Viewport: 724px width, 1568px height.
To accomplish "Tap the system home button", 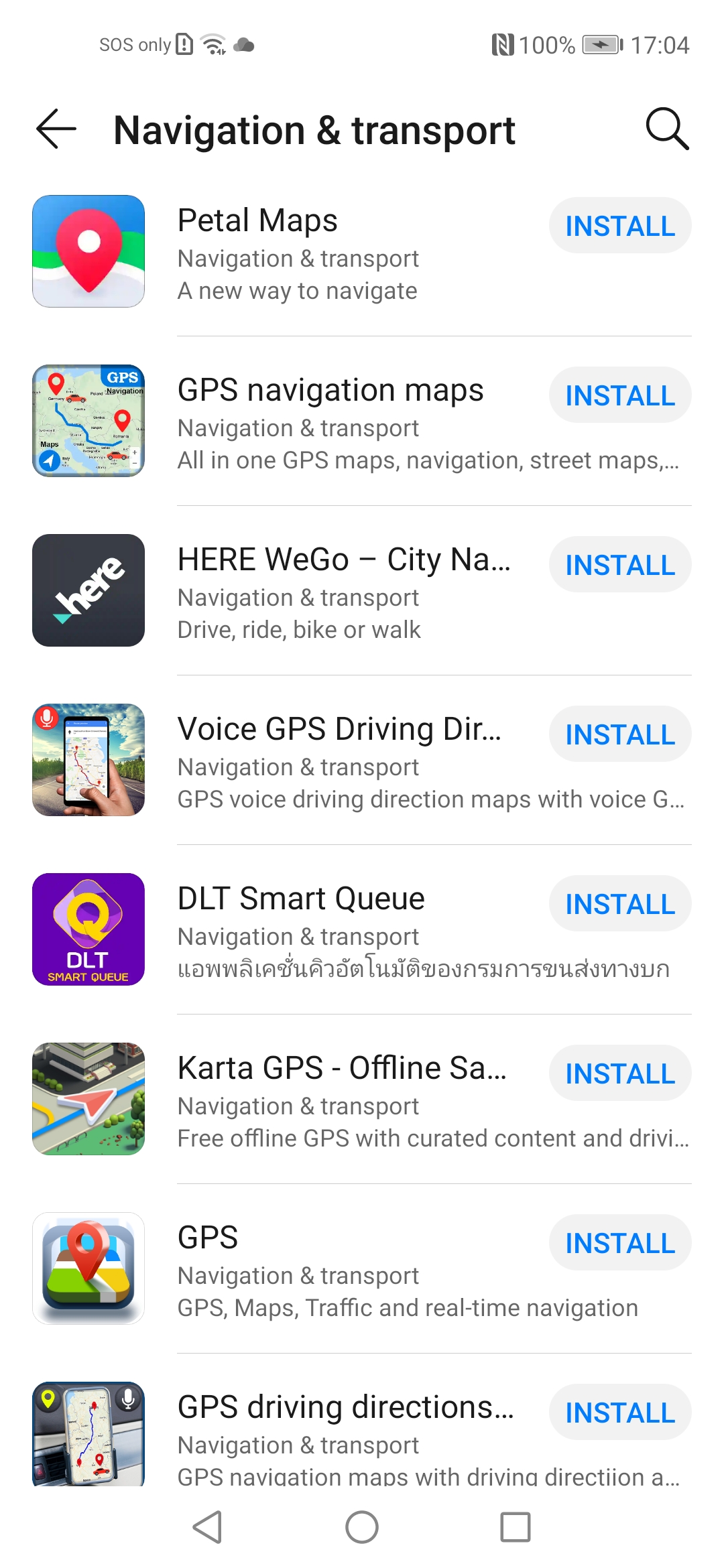I will [x=362, y=1527].
